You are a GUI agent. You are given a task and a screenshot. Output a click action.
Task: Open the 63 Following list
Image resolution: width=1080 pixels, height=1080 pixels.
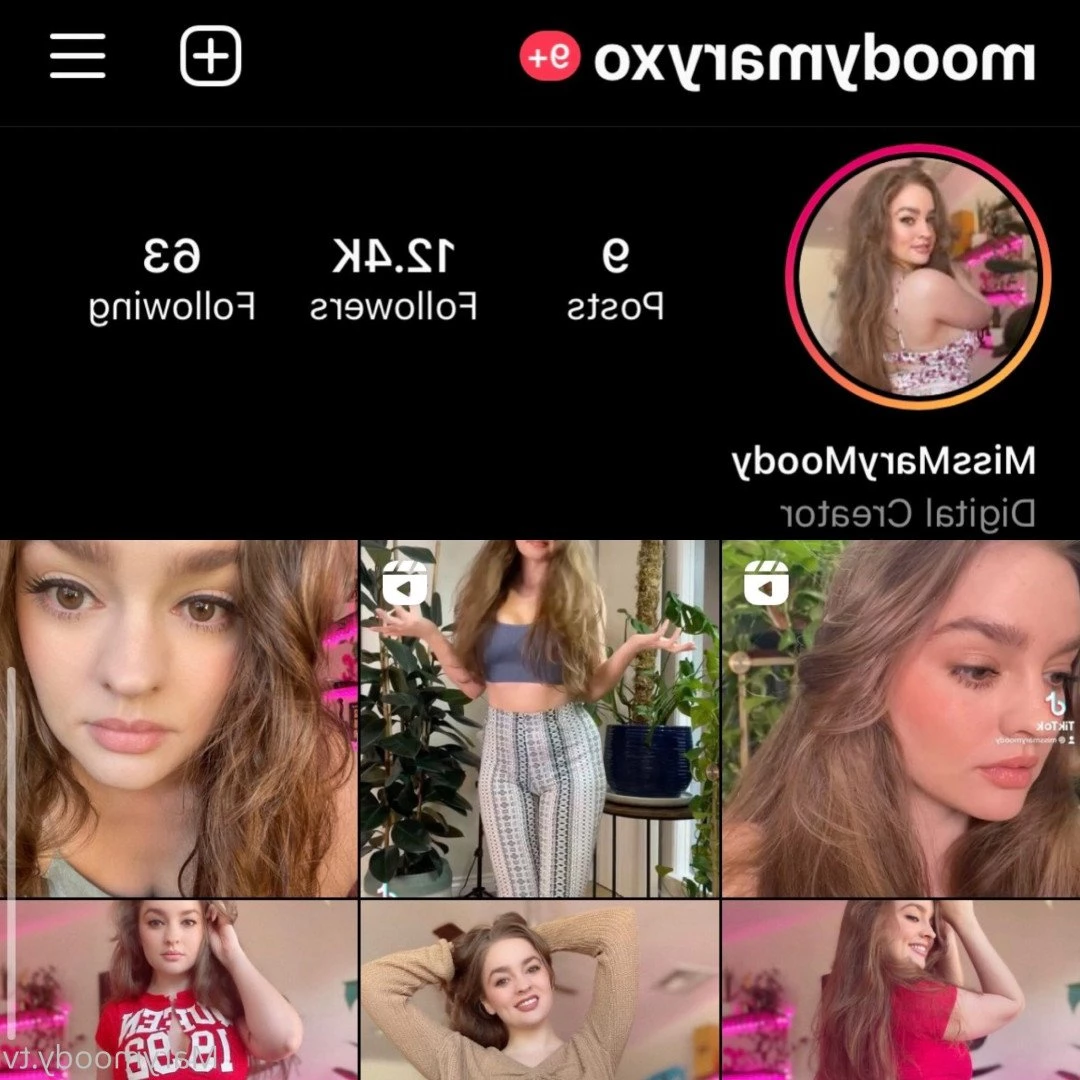171,281
